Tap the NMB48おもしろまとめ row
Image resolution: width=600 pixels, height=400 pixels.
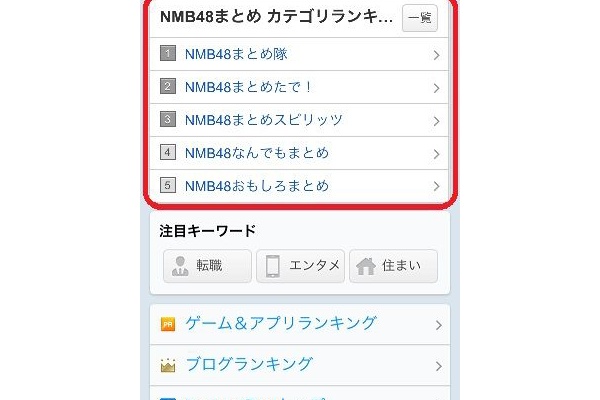pos(300,186)
